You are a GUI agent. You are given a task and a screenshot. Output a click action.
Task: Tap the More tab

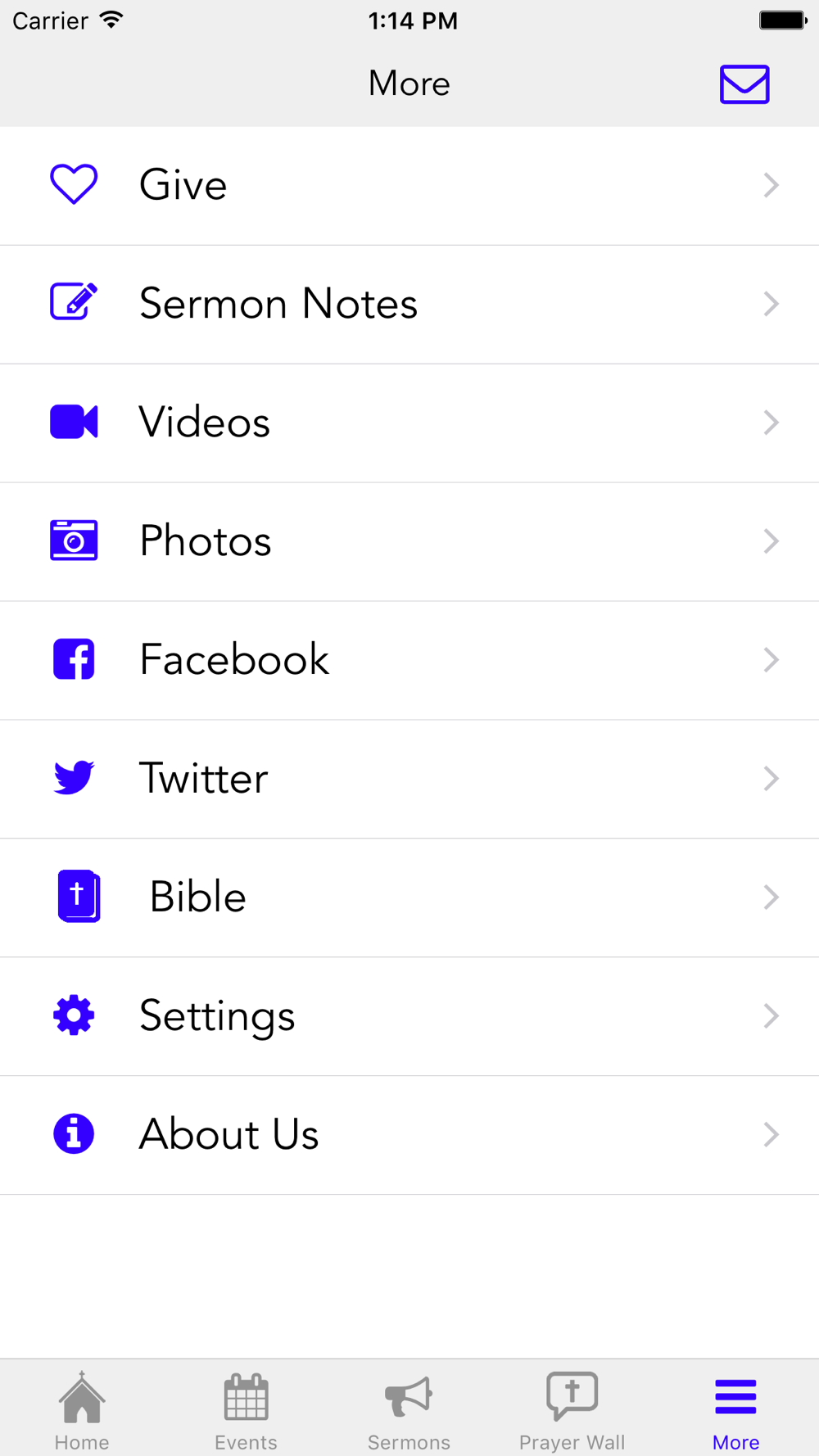pyautogui.click(x=735, y=1410)
